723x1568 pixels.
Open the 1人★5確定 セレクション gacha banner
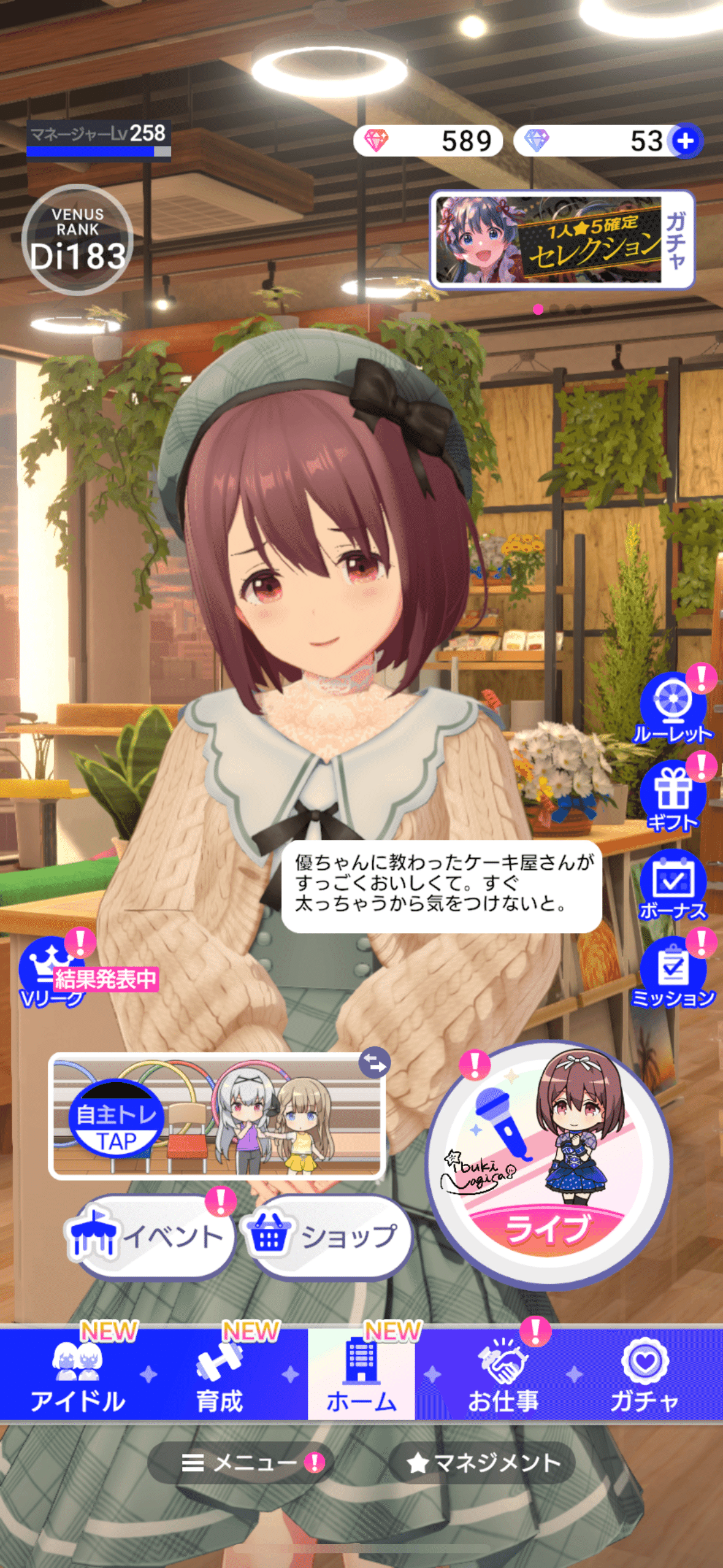pyautogui.click(x=562, y=240)
